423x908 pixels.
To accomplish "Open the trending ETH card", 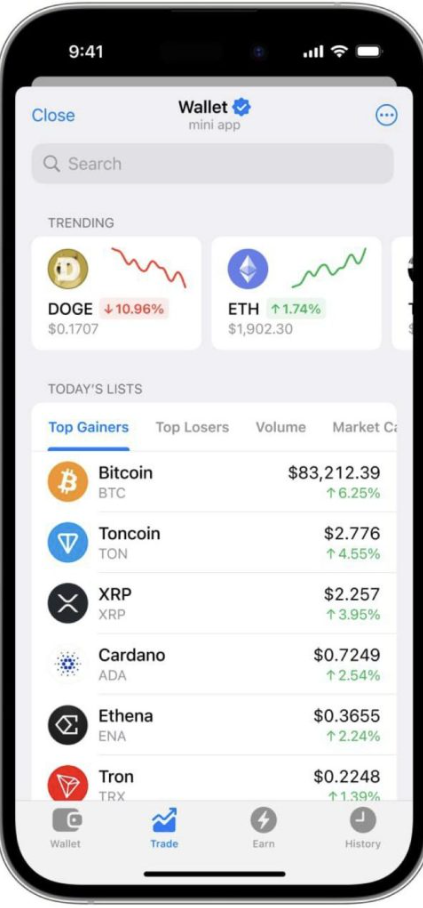I will pos(297,293).
